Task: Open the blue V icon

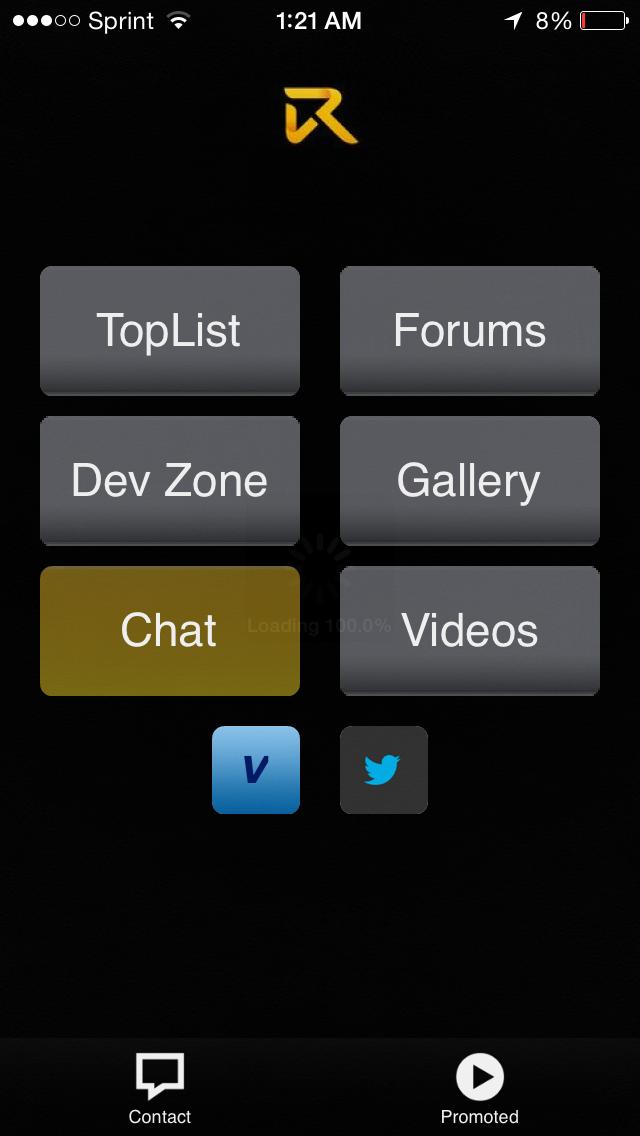Action: 256,770
